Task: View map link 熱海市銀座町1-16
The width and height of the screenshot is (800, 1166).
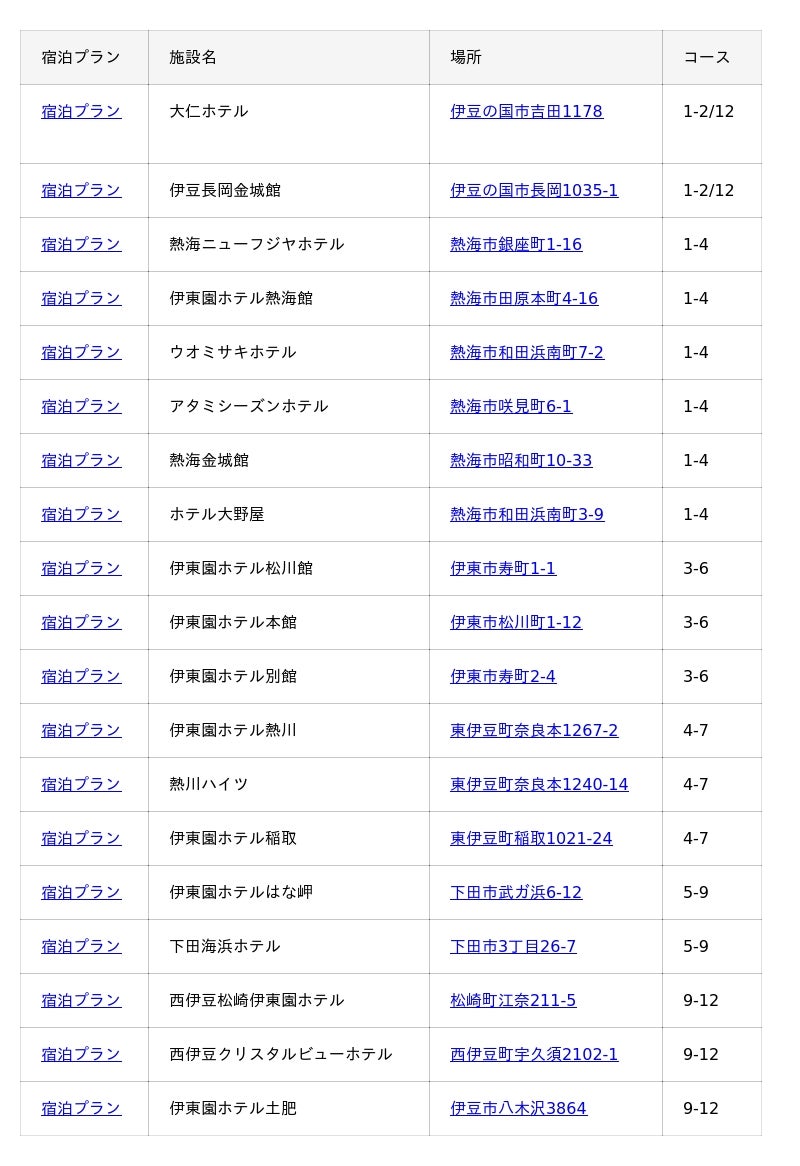Action: point(516,244)
